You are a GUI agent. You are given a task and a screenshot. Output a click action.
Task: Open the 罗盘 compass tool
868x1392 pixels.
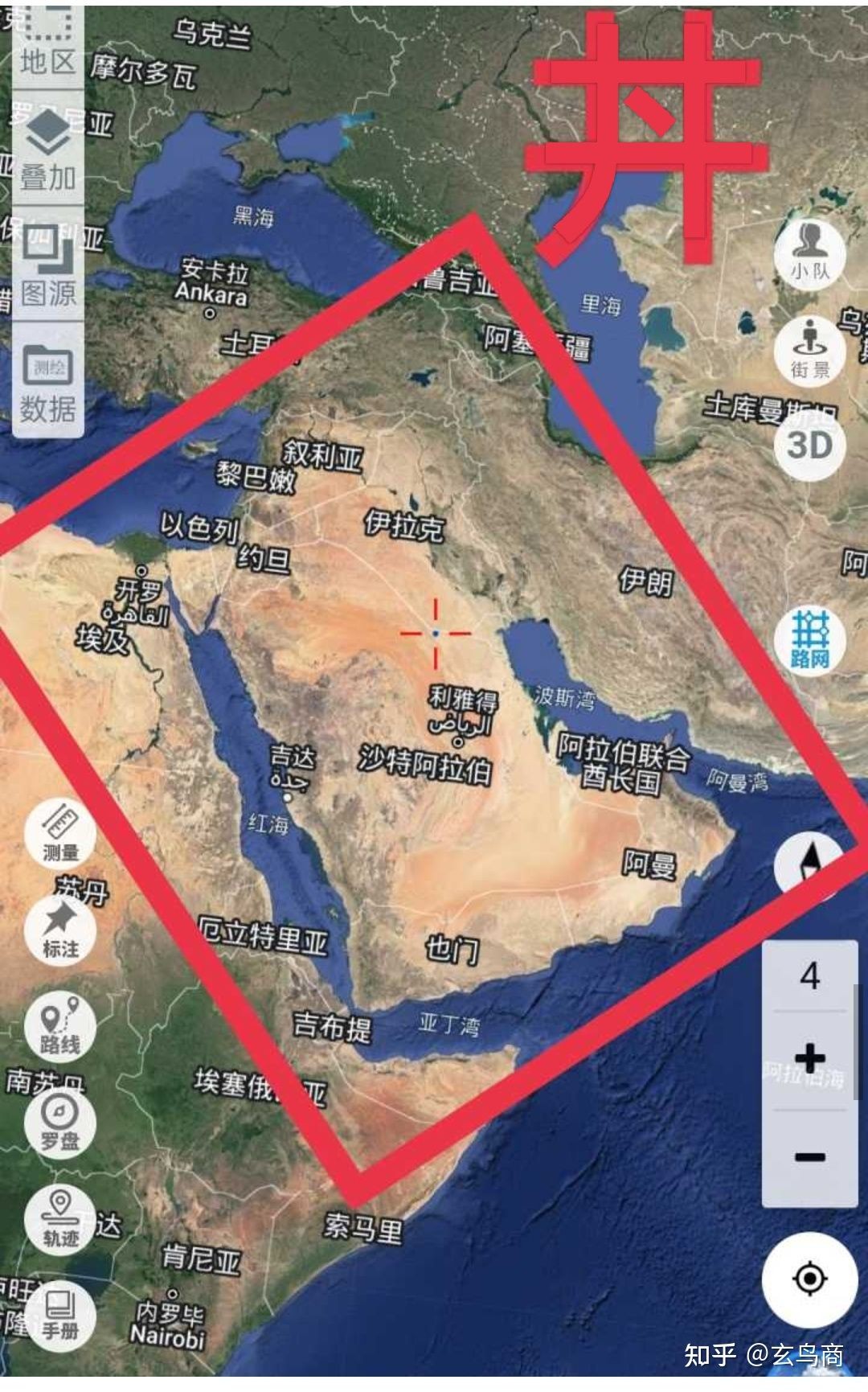pyautogui.click(x=59, y=1123)
